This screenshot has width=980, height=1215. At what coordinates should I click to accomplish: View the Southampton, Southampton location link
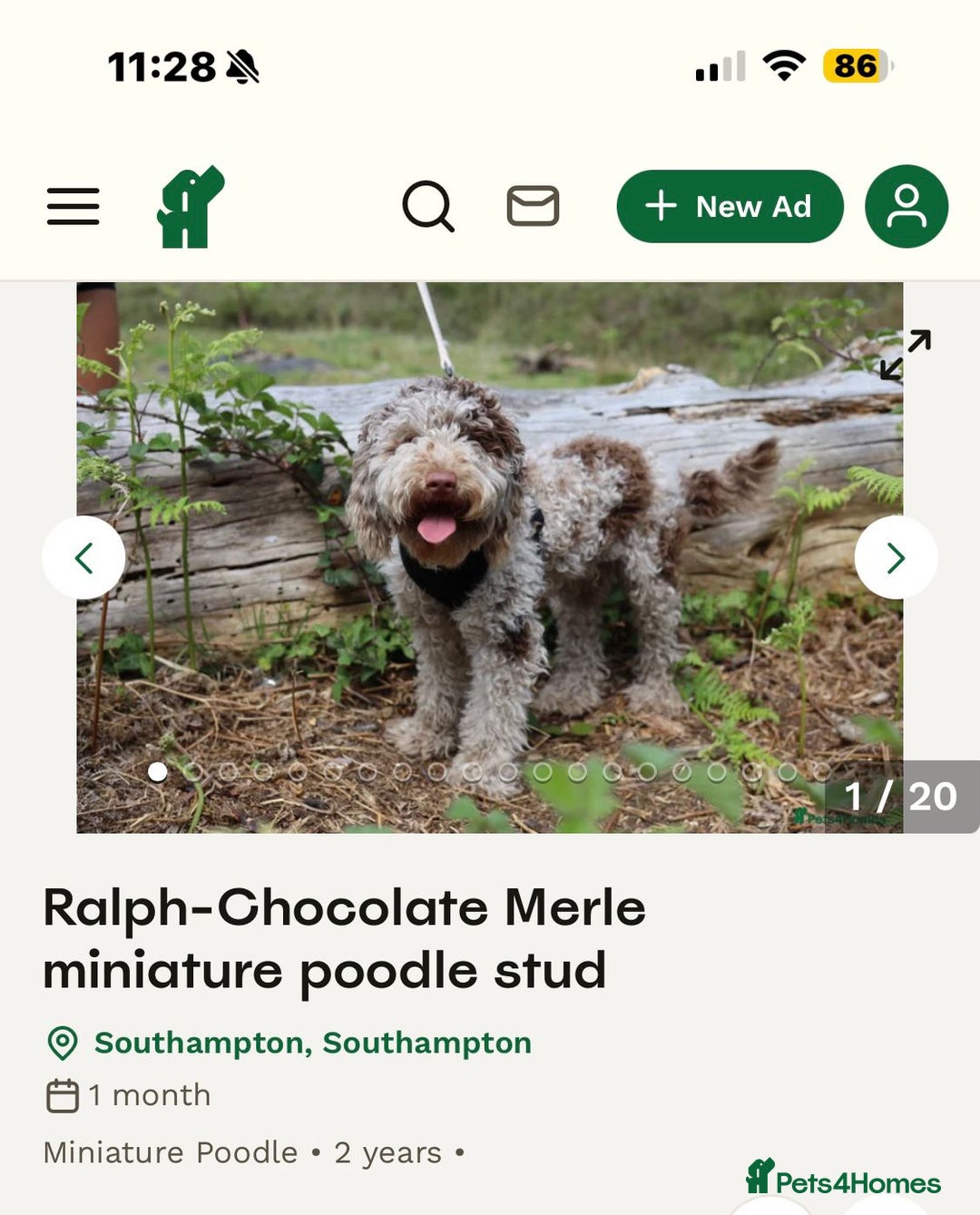(x=312, y=1044)
